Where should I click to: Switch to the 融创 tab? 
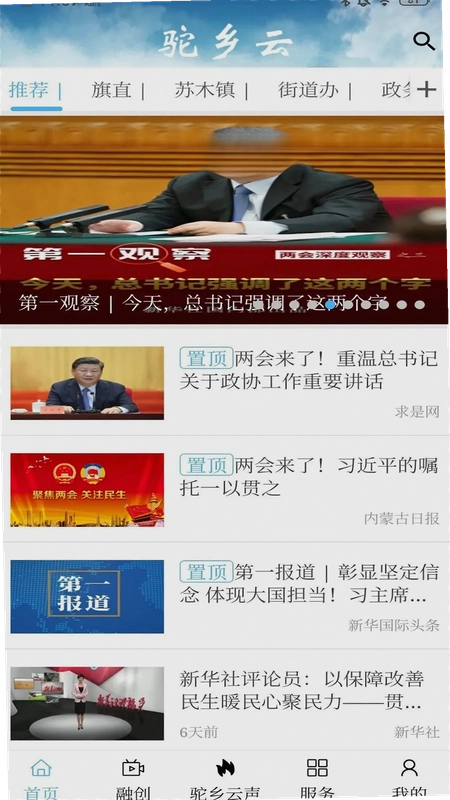[133, 778]
